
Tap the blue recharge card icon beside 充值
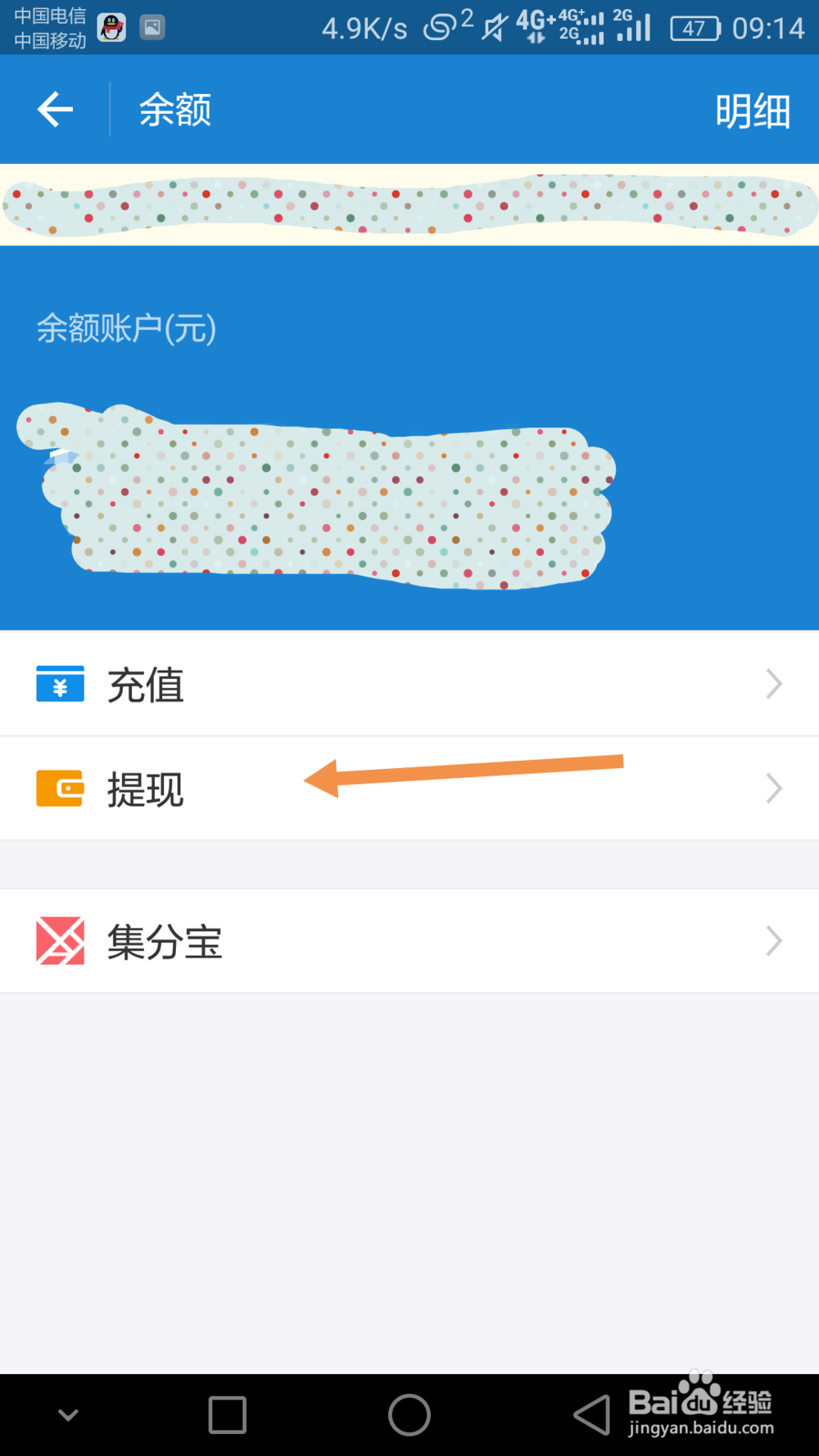[x=58, y=684]
